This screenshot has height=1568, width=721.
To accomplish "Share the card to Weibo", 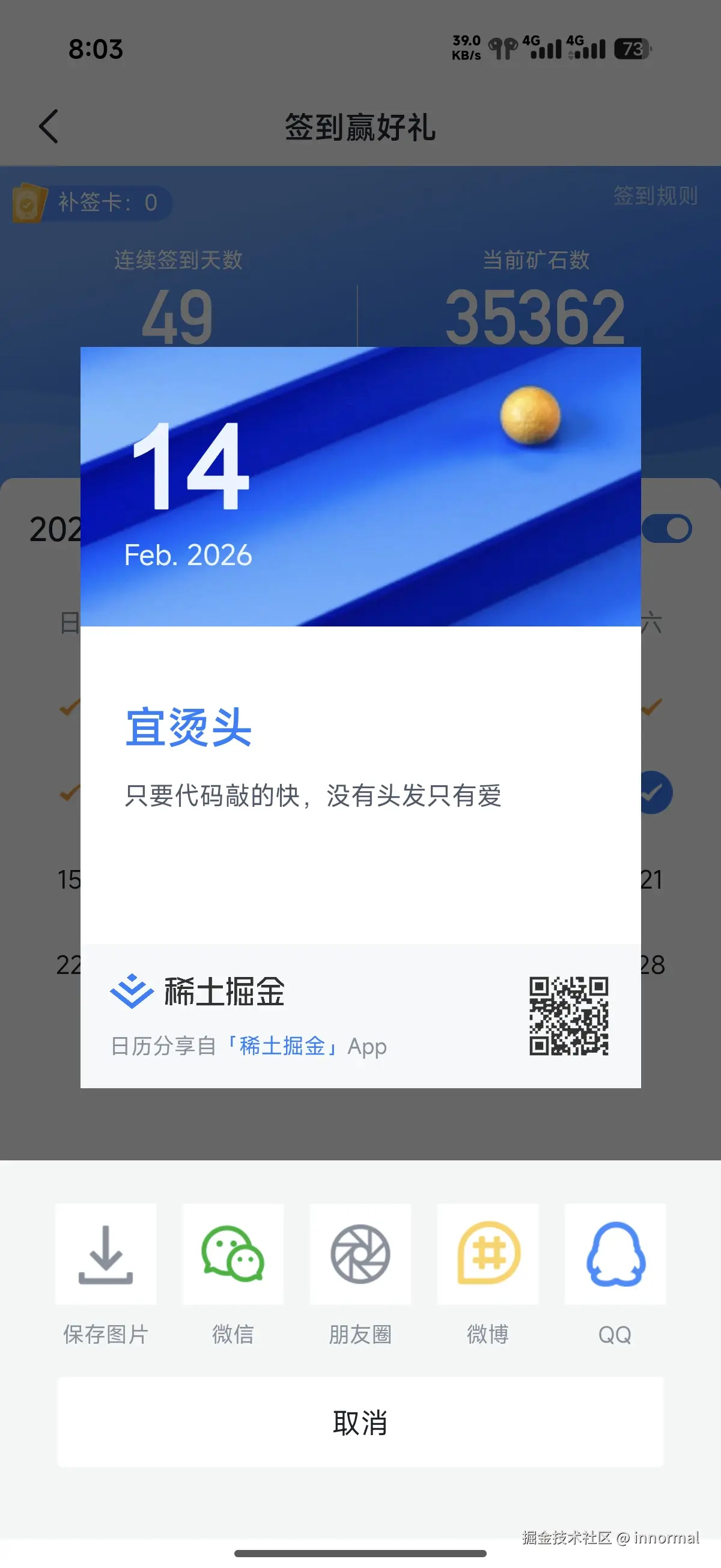I will (x=488, y=1255).
